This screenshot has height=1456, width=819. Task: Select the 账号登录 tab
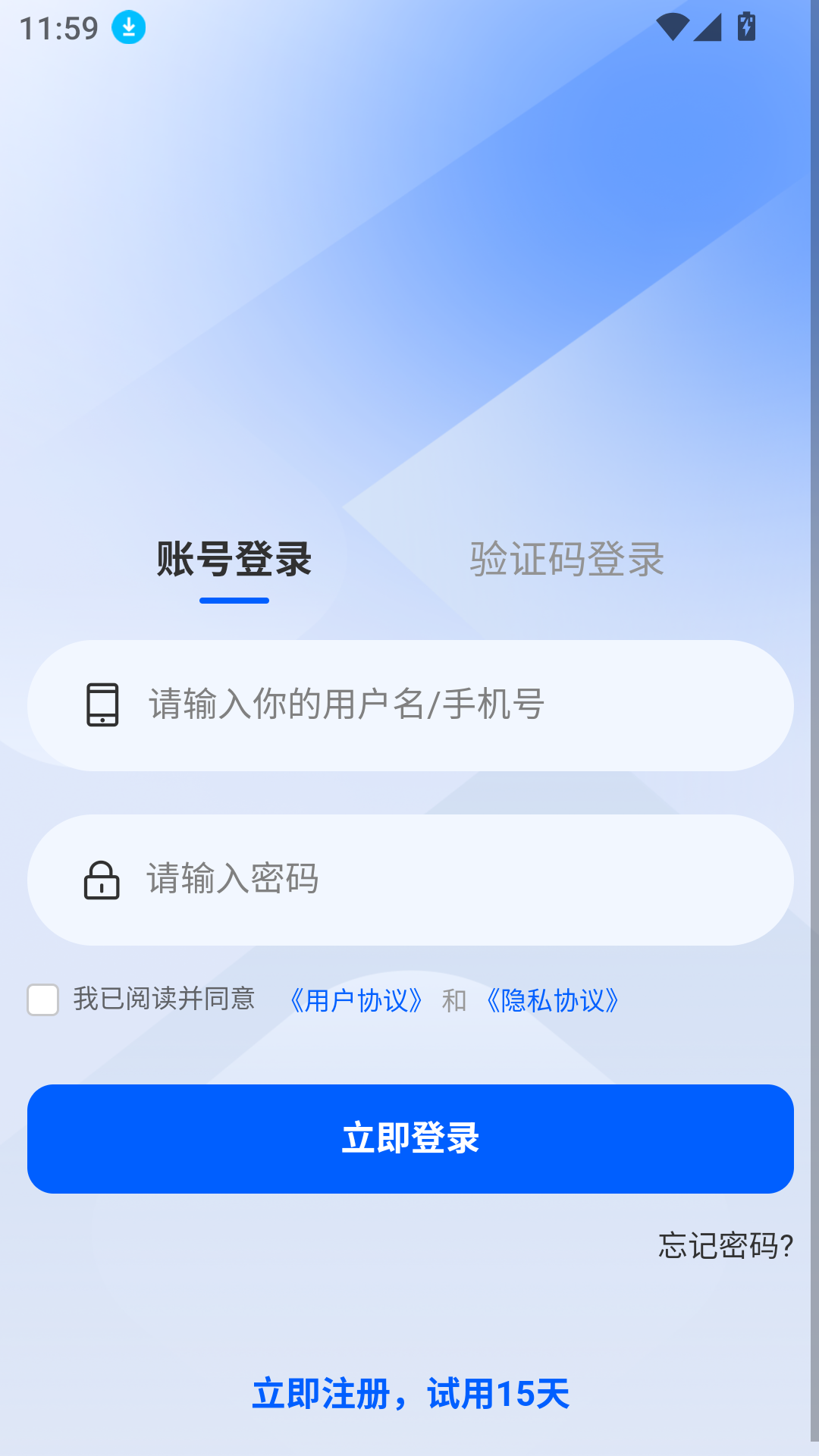point(234,559)
